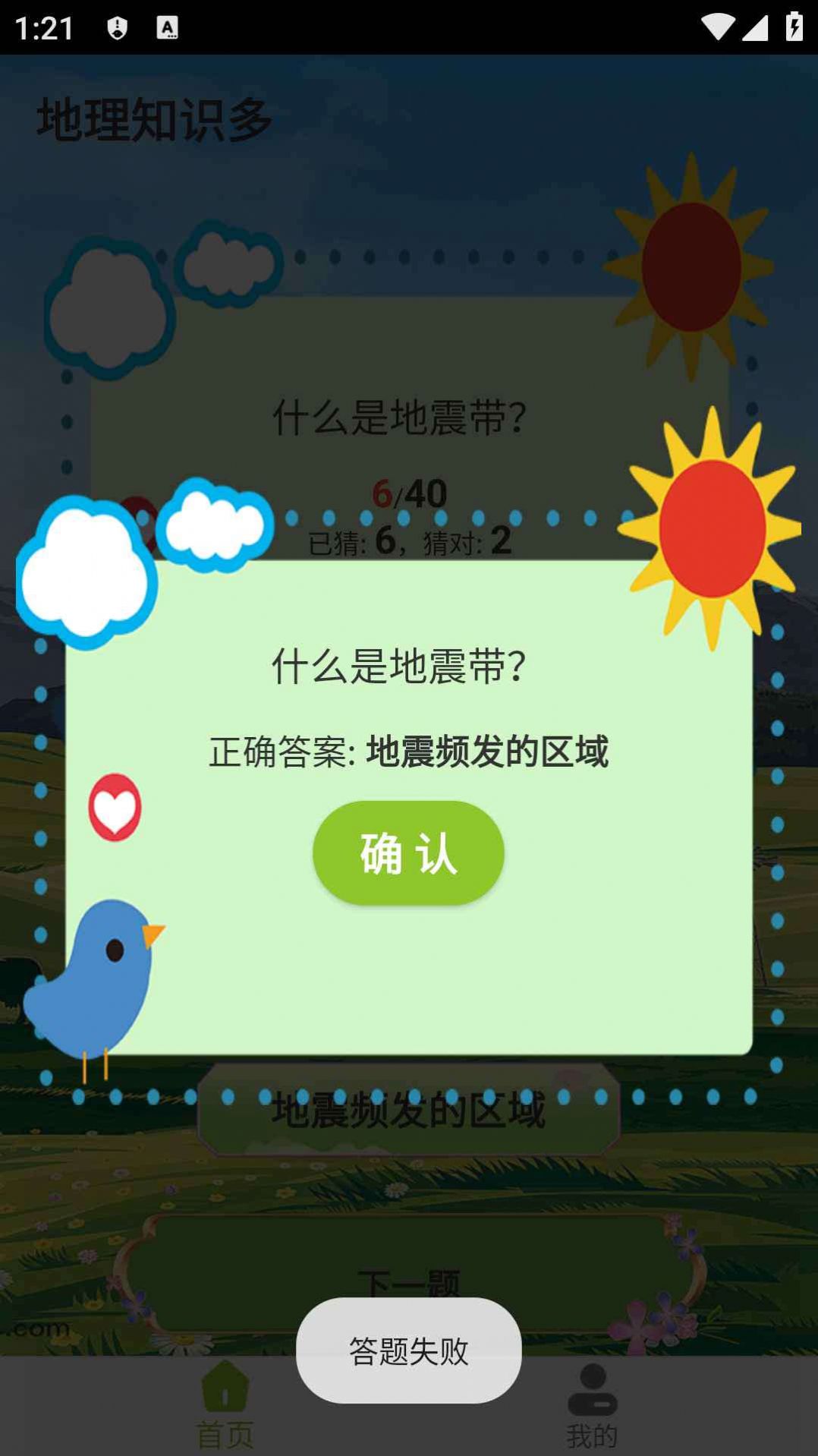Click the dimmed sun in the top corner
Image resolution: width=818 pixels, height=1456 pixels.
point(691,266)
